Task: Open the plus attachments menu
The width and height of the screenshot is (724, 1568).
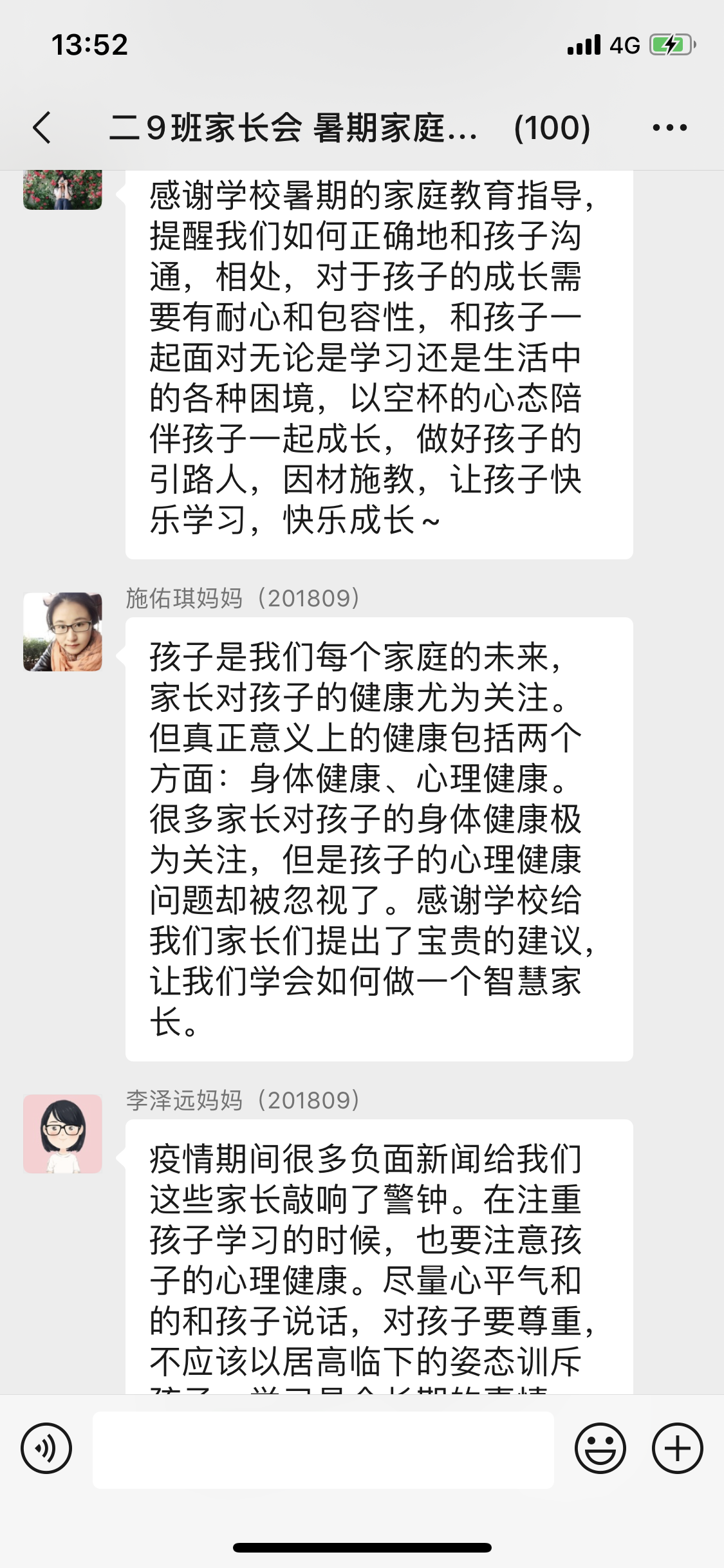Action: pos(677,1449)
